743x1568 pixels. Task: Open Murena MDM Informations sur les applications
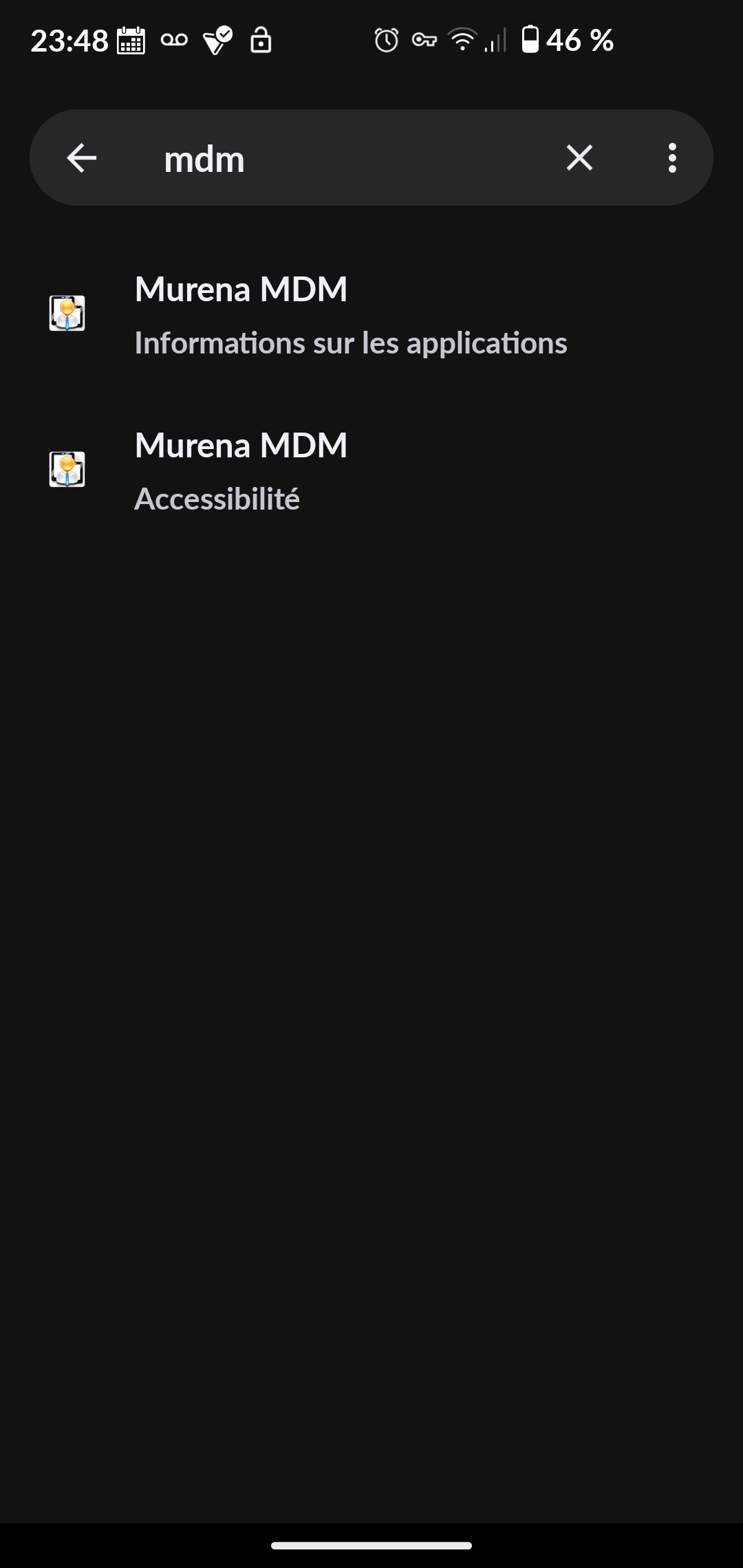click(371, 314)
